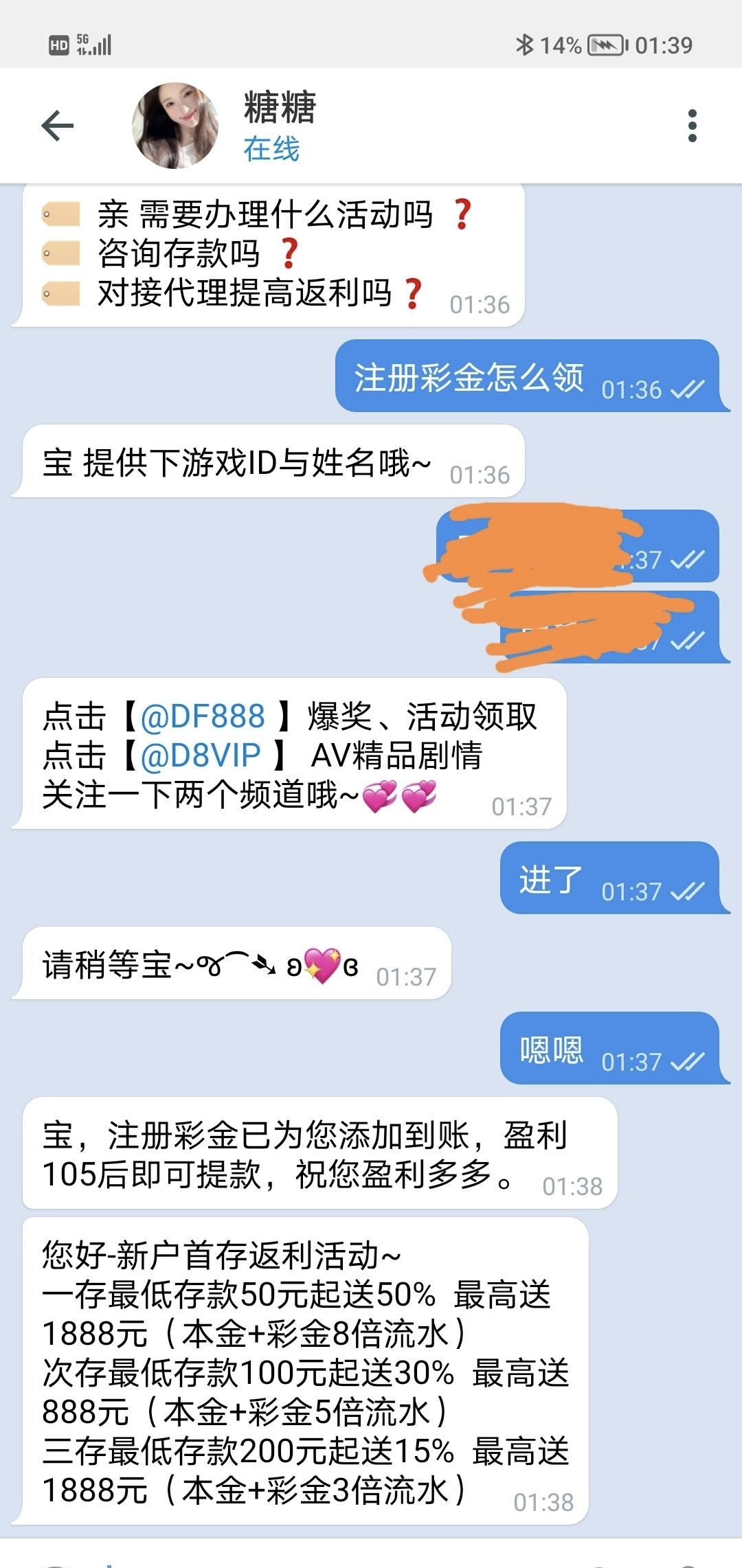Open the @DF888 channel link

coord(203,717)
